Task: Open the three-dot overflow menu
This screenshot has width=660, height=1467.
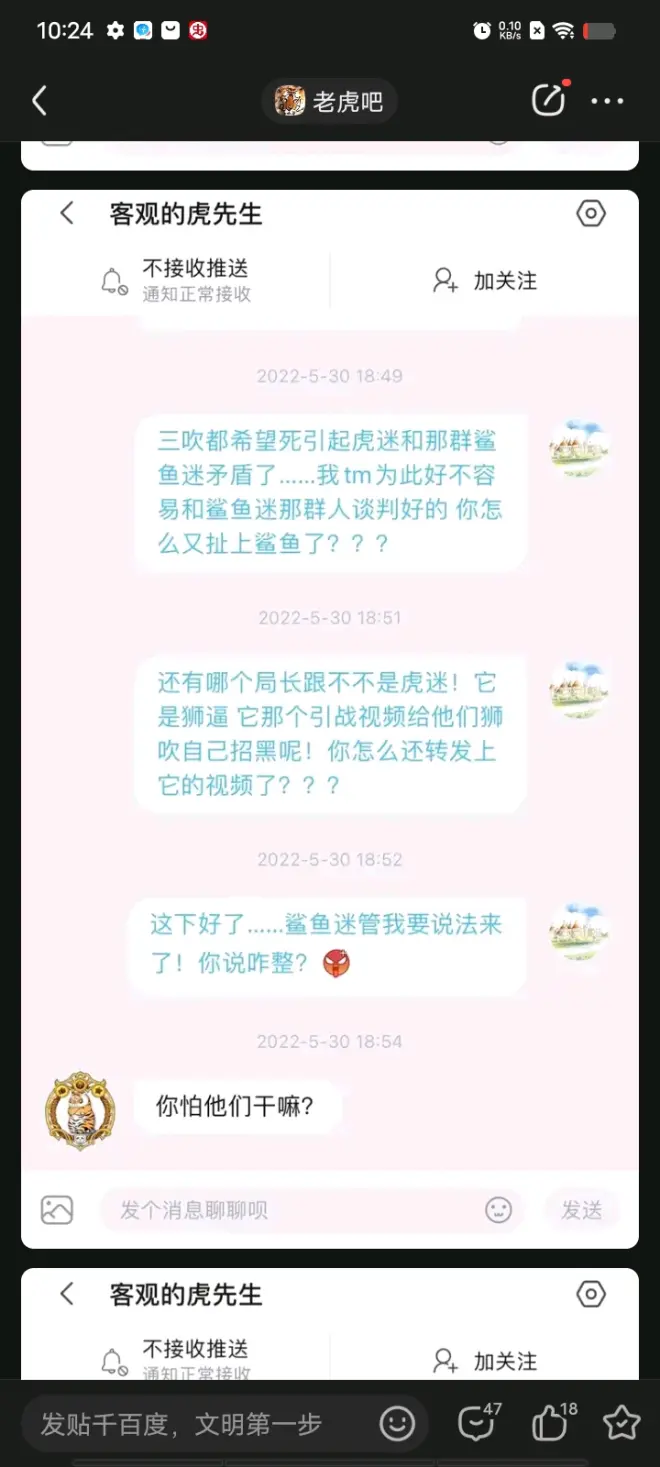Action: 607,101
